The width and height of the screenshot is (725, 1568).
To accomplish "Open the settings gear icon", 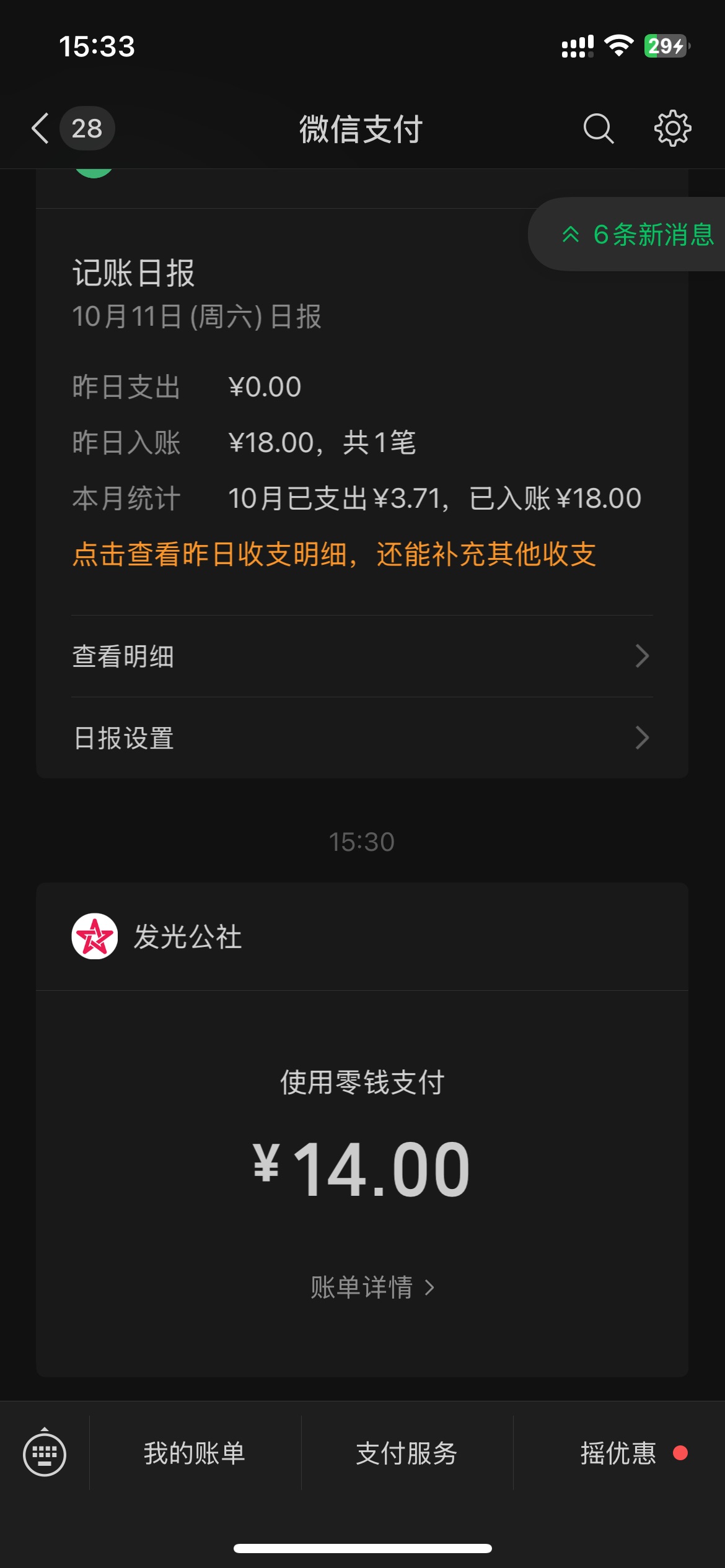I will click(672, 128).
